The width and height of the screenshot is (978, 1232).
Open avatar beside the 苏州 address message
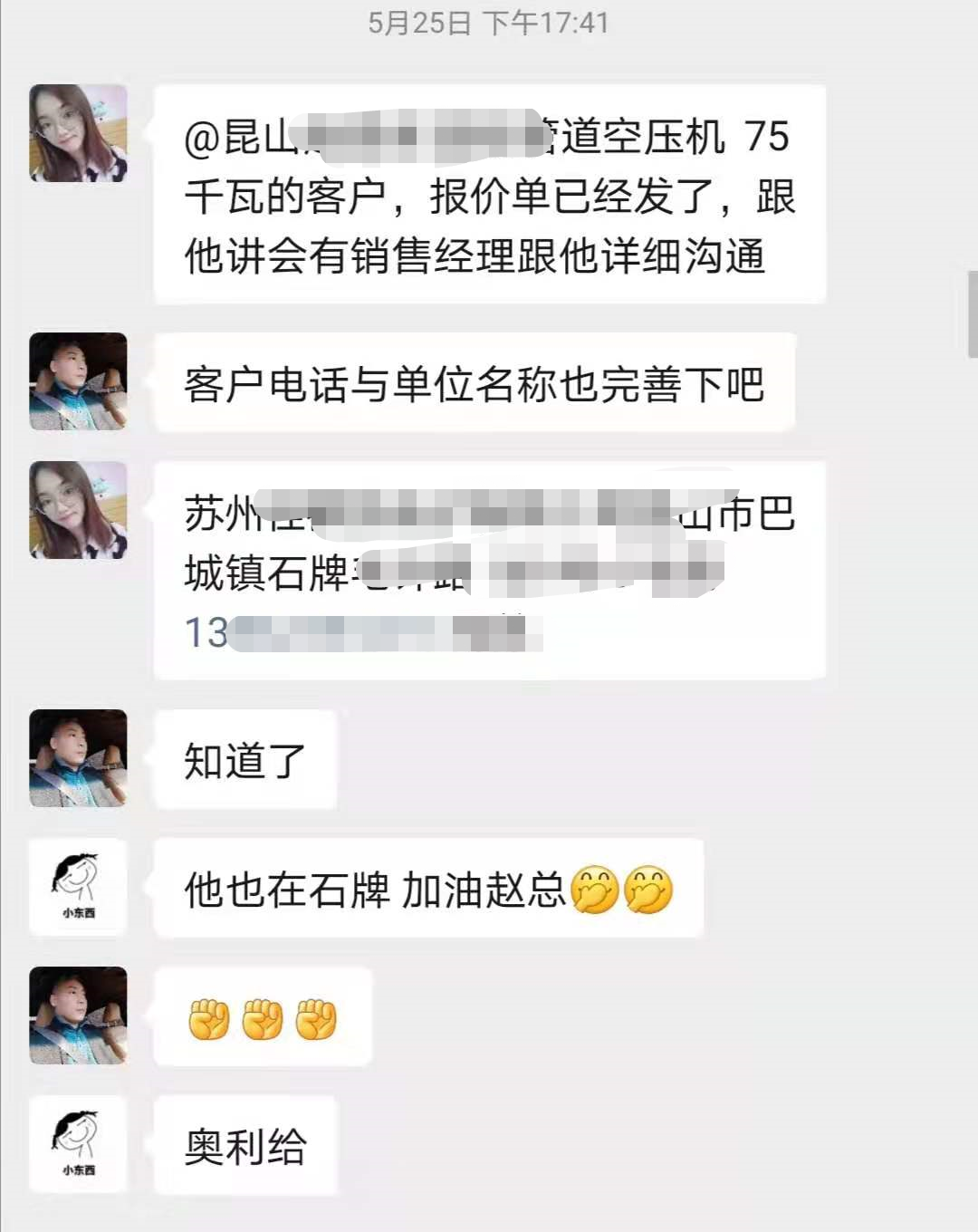78,510
